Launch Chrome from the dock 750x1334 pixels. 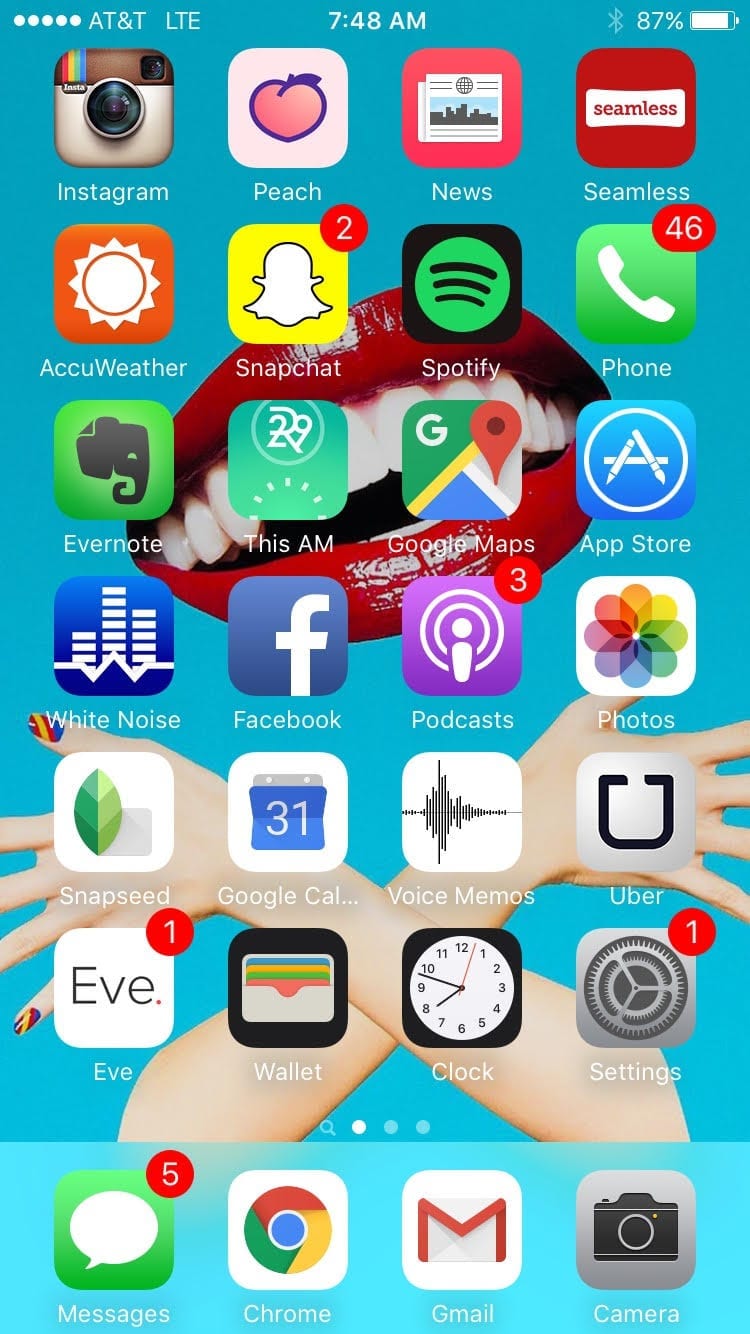tap(288, 1230)
